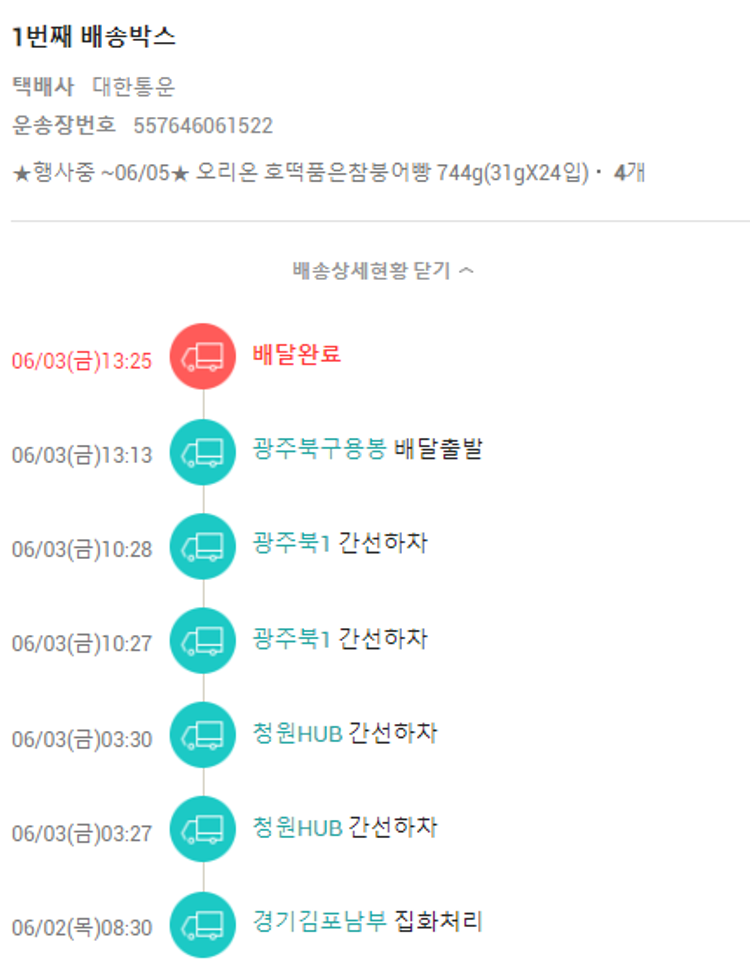Collapse the 배송상세현황 닫기 expander
The width and height of the screenshot is (750, 972).
pyautogui.click(x=383, y=271)
